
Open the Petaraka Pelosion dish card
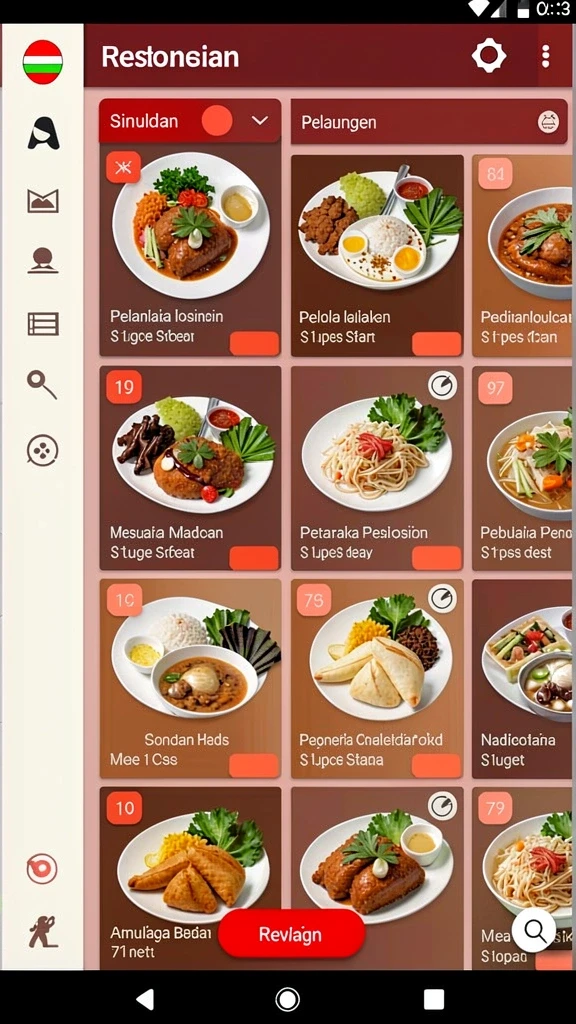[377, 468]
